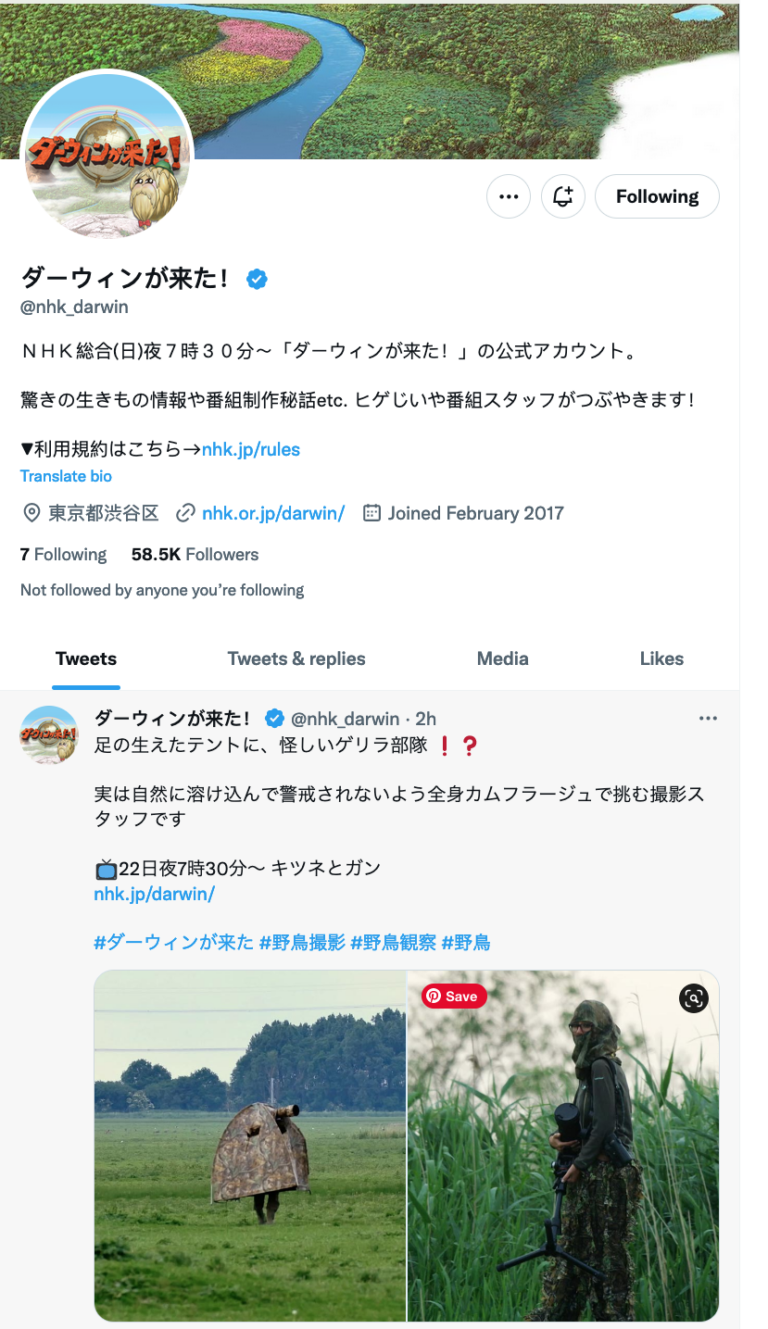Select the Tweets tab
Viewport: 768px width, 1329px height.
click(86, 658)
